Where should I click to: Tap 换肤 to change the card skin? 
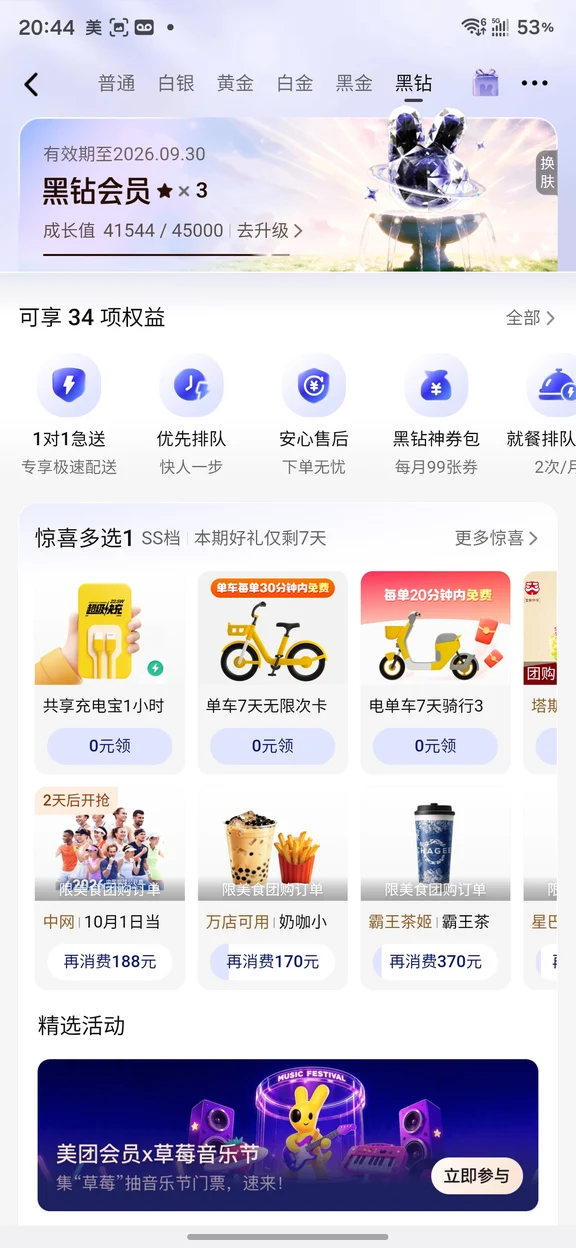point(547,172)
